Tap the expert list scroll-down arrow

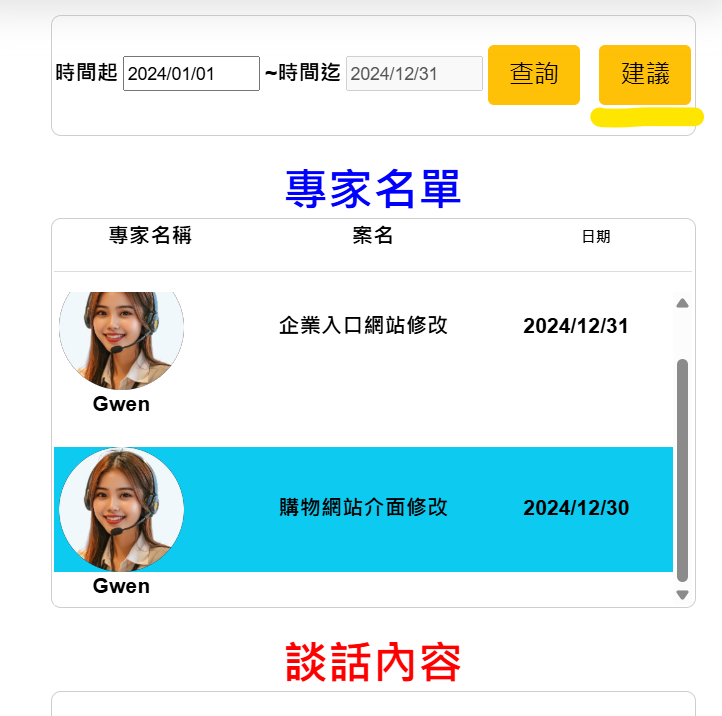[x=683, y=595]
